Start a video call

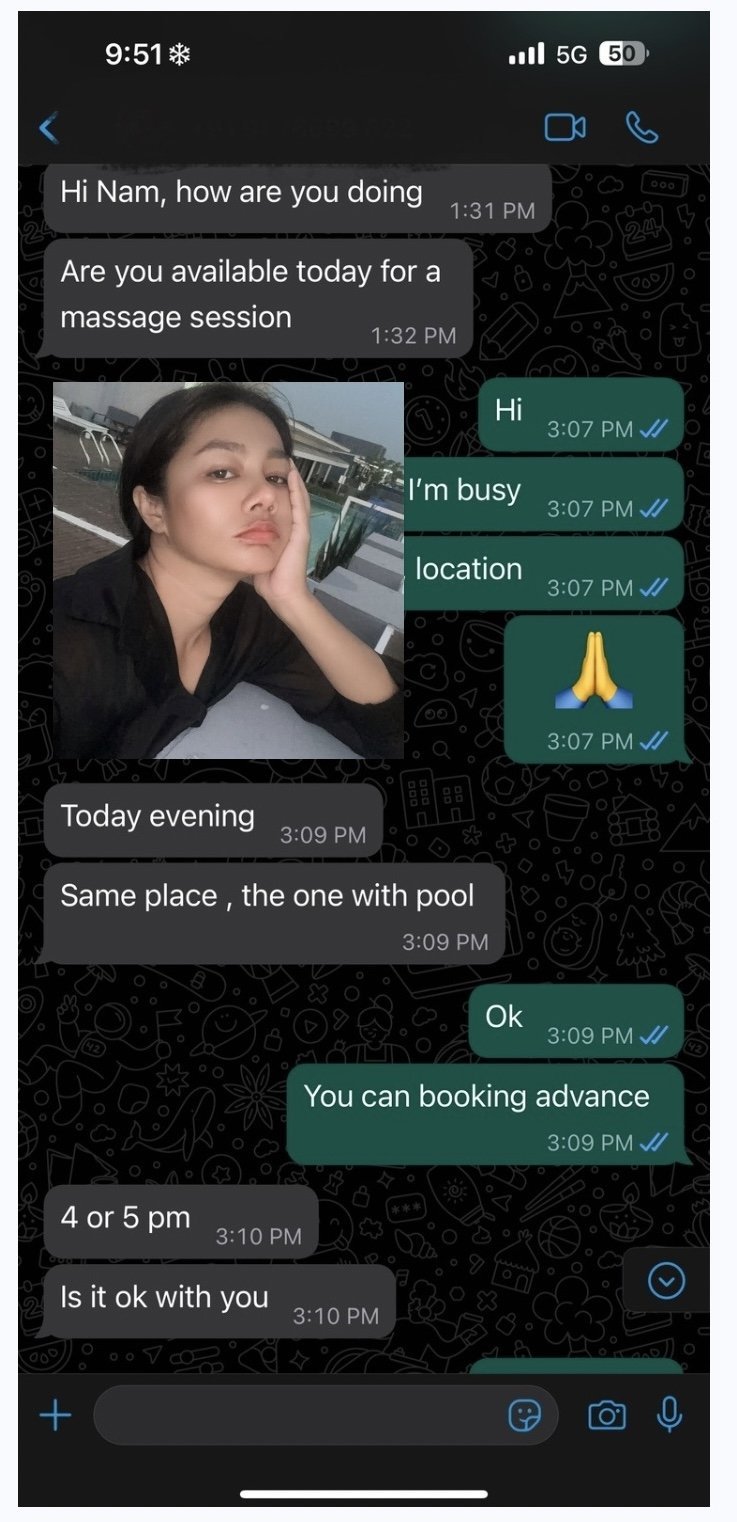click(x=565, y=127)
